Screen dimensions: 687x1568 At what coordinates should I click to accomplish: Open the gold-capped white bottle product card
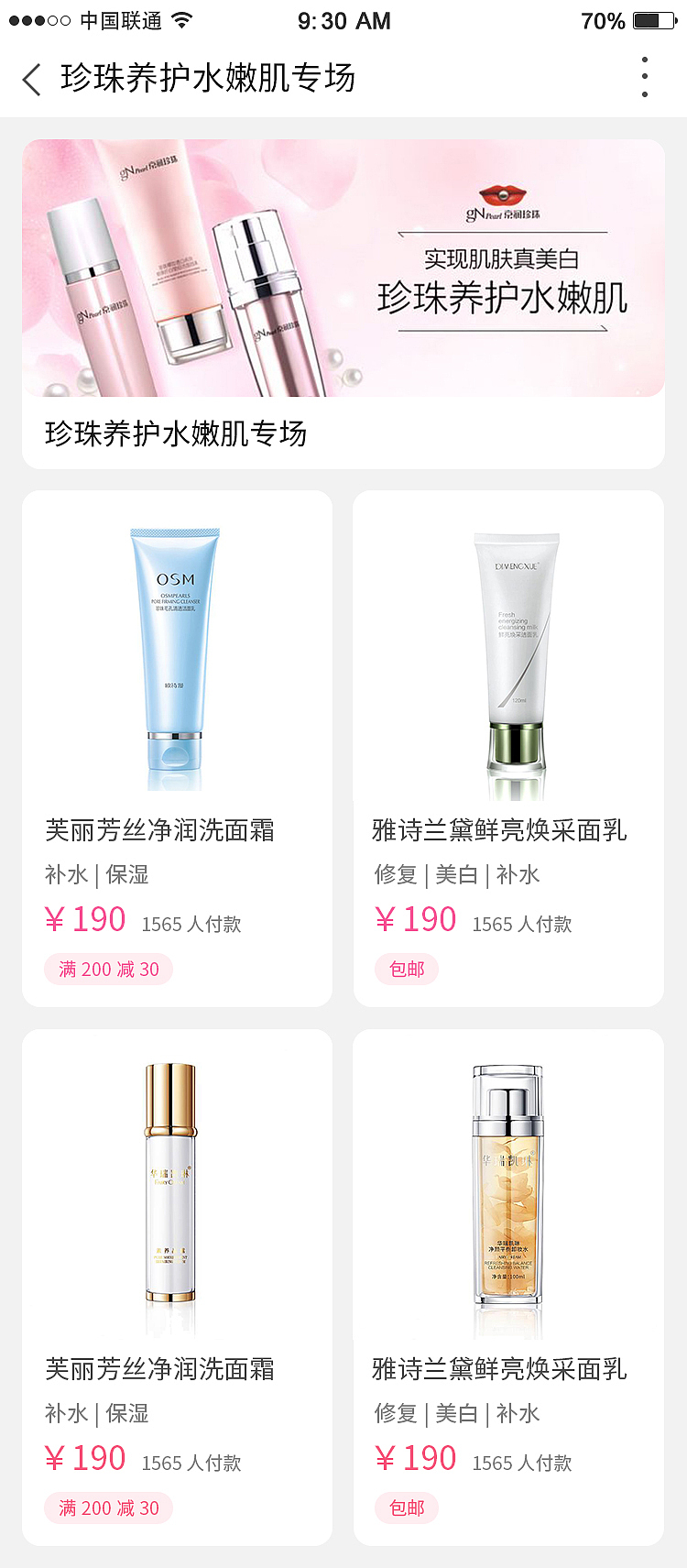tap(178, 1288)
